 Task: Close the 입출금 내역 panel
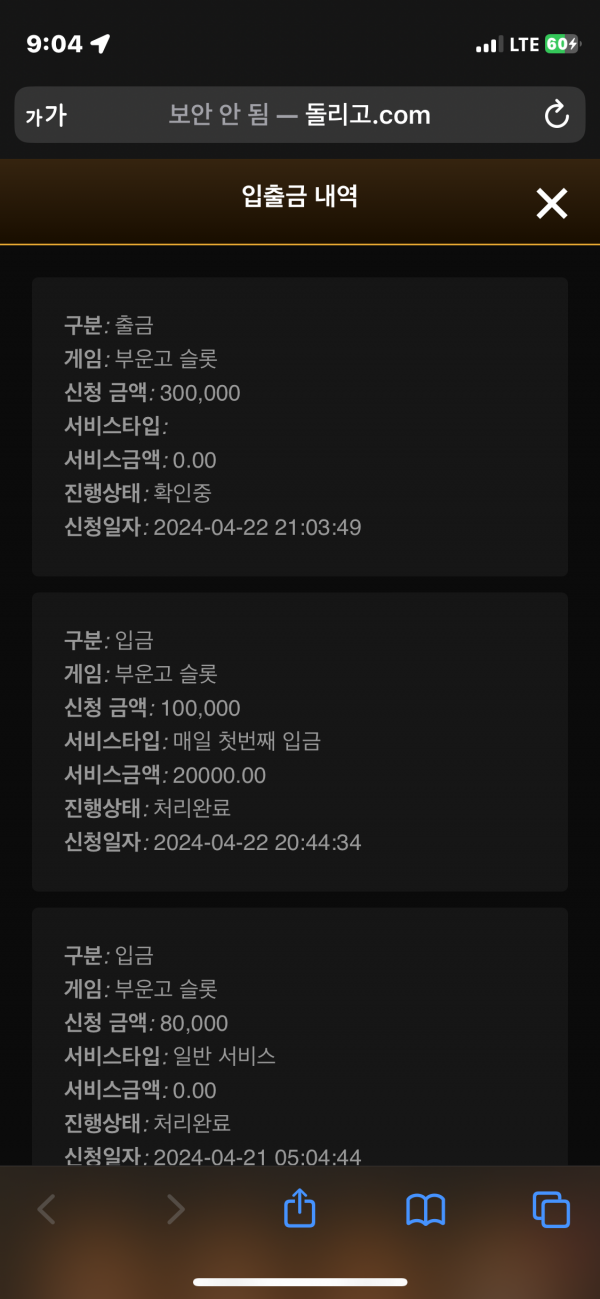(551, 203)
